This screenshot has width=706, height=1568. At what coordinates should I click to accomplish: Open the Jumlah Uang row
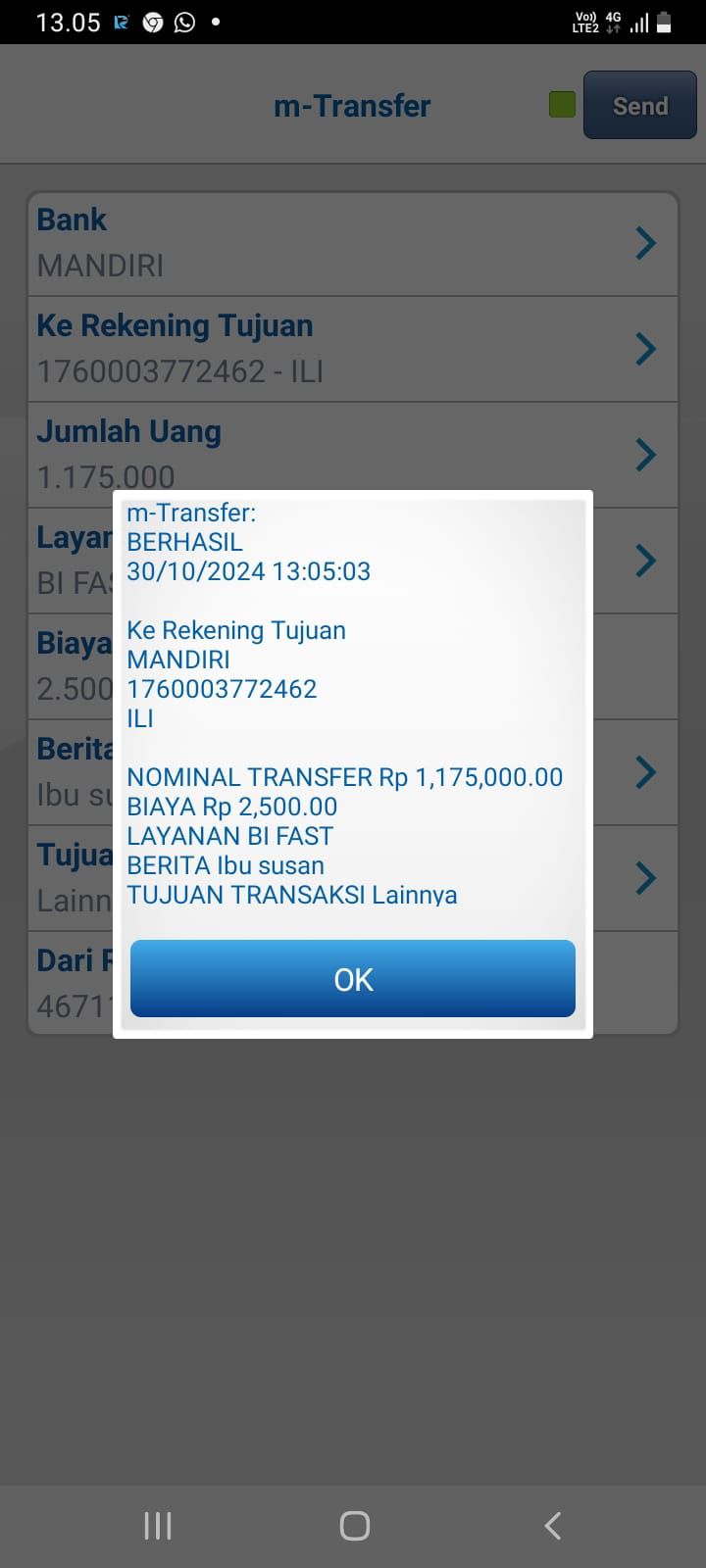(353, 453)
